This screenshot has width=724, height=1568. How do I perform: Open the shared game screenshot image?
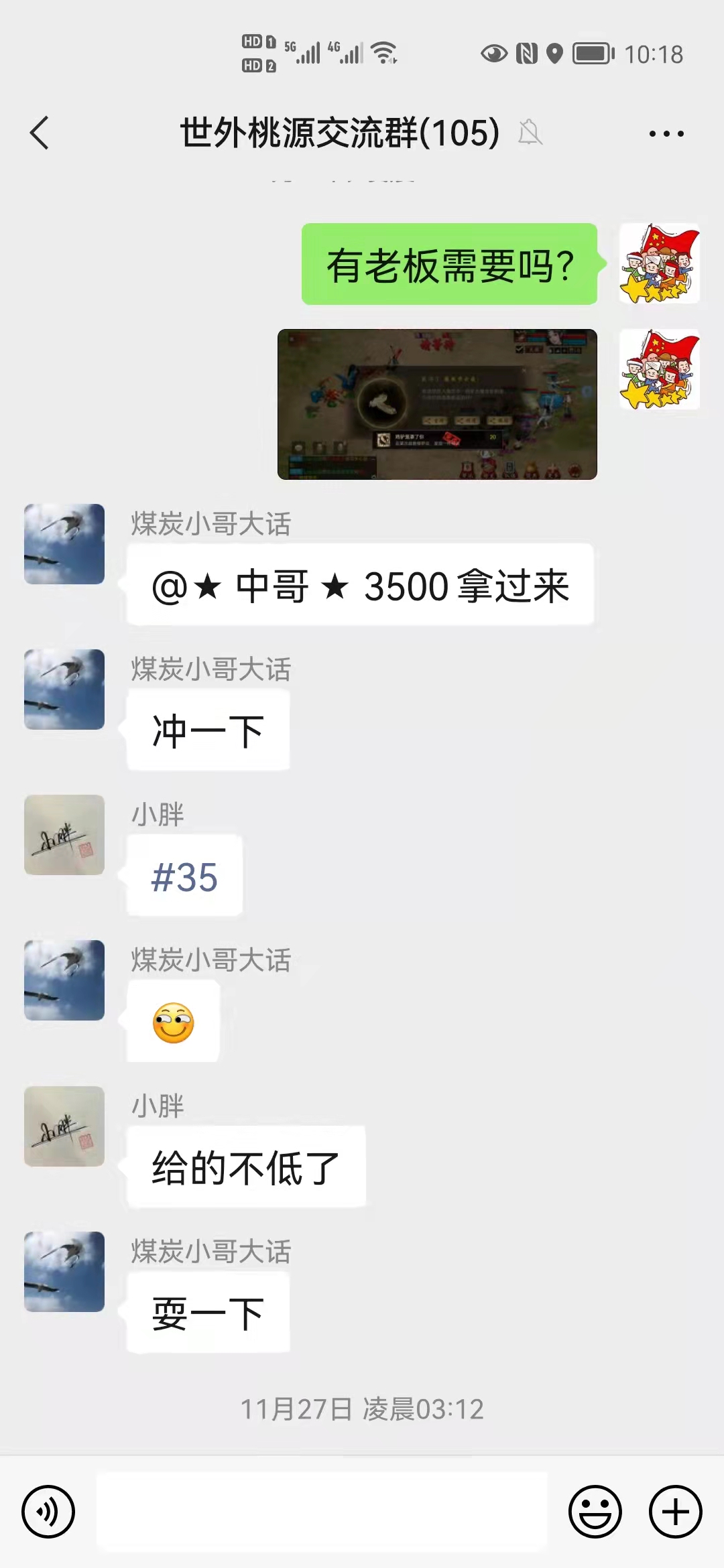click(437, 404)
